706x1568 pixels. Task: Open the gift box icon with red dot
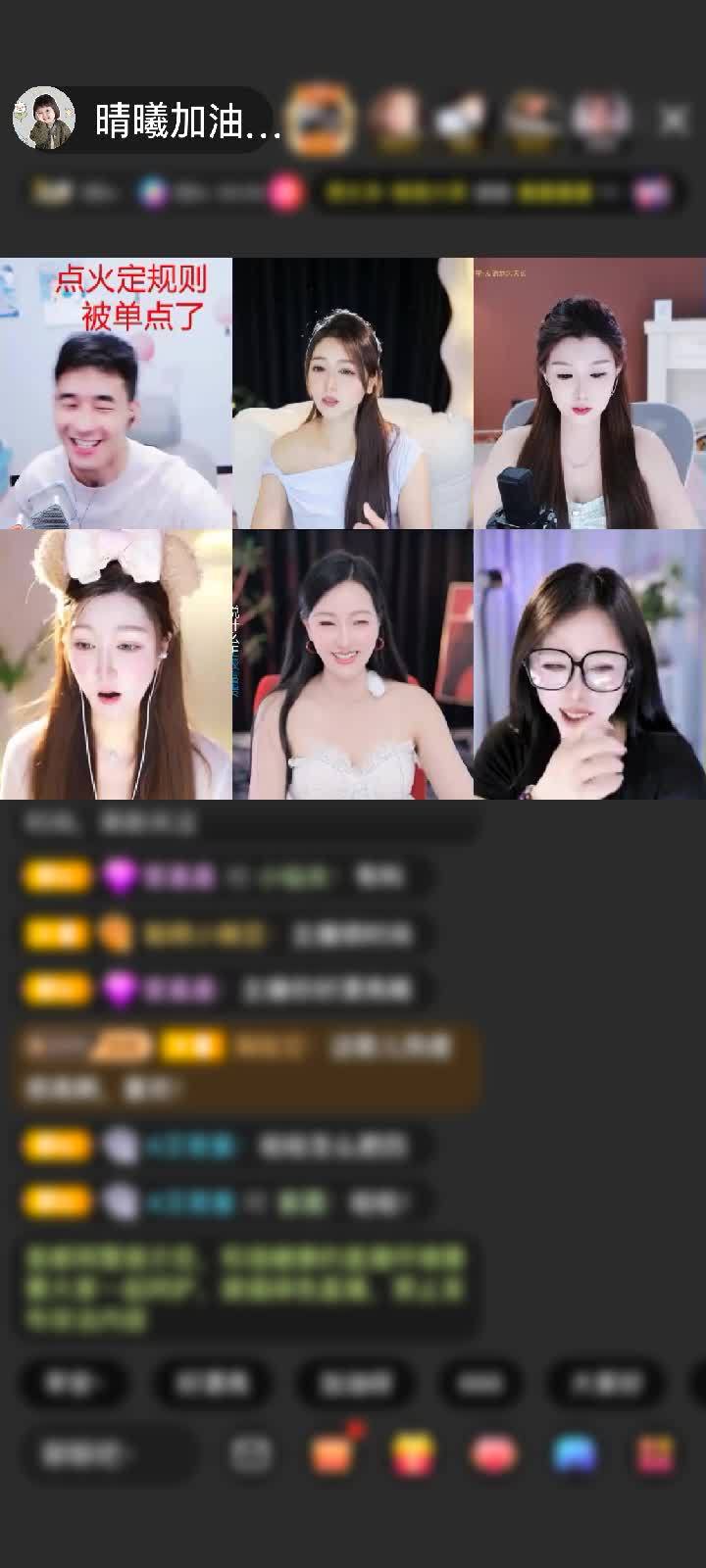point(331,1454)
